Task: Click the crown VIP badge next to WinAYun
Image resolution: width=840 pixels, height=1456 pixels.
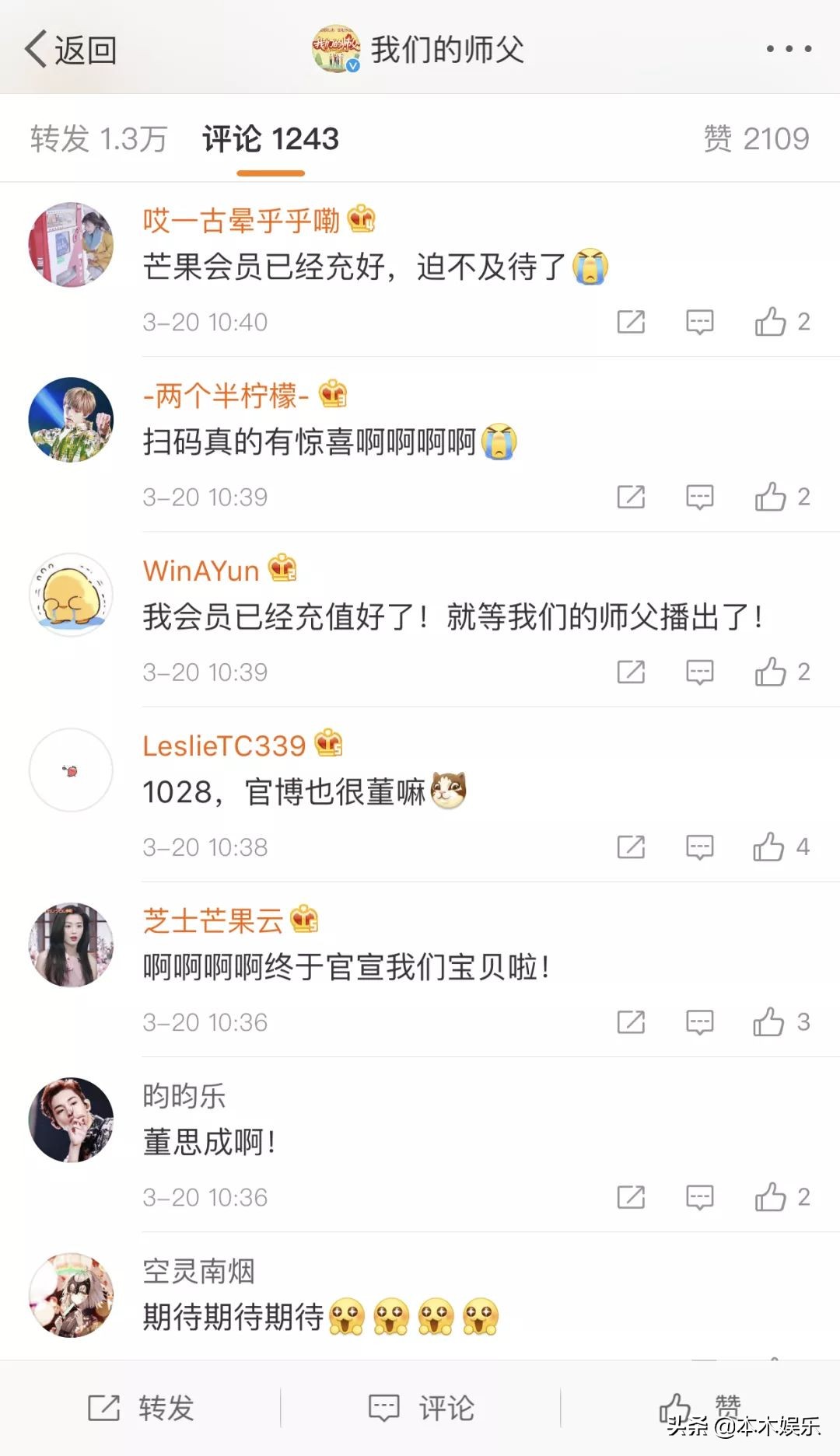Action: tap(282, 569)
